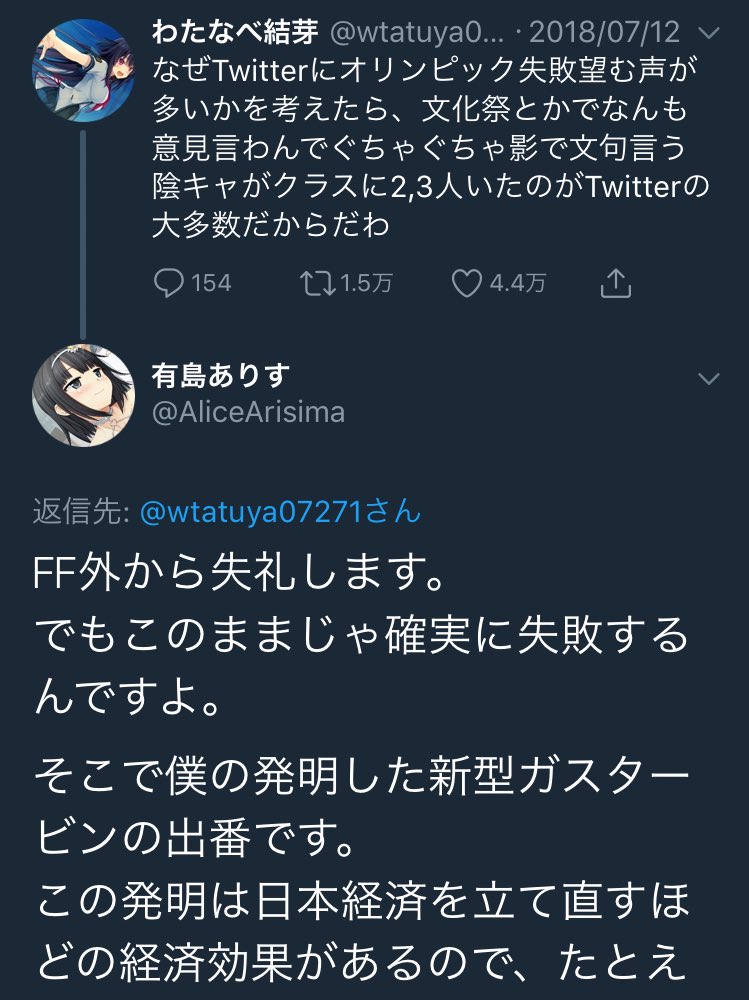Open the dropdown arrow on わたなべ結芽's tweet
Viewport: 749px width, 1000px height.
707,33
